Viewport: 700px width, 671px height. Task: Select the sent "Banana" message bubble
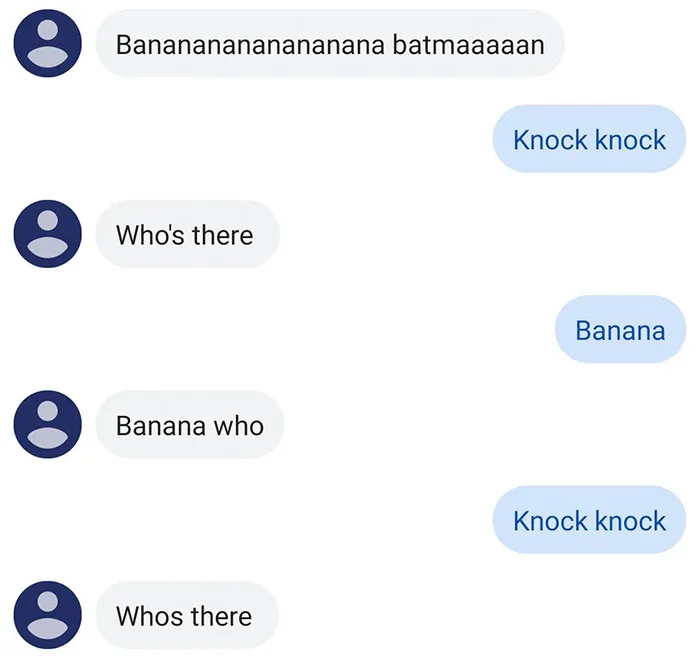coord(620,329)
